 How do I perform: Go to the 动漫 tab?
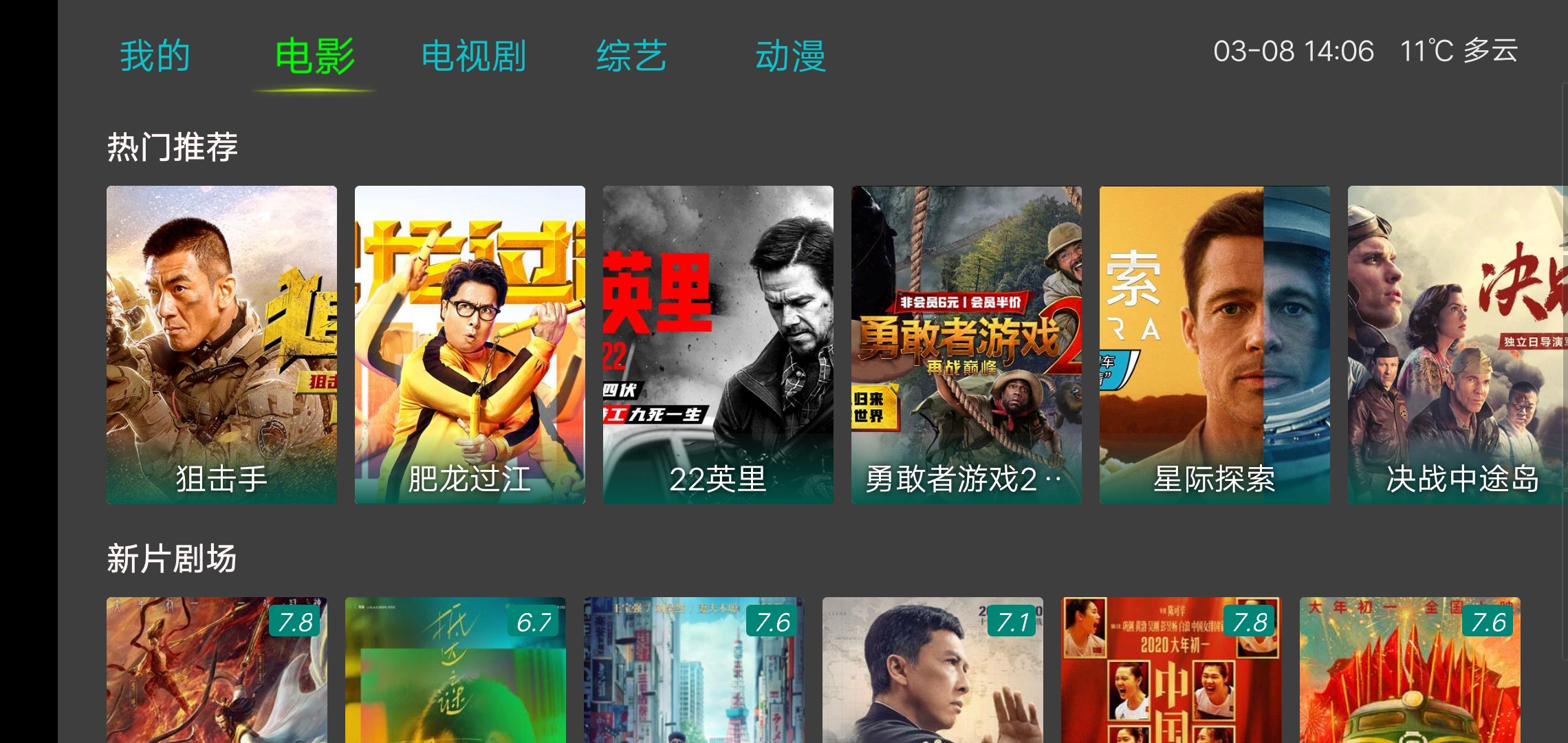point(790,56)
